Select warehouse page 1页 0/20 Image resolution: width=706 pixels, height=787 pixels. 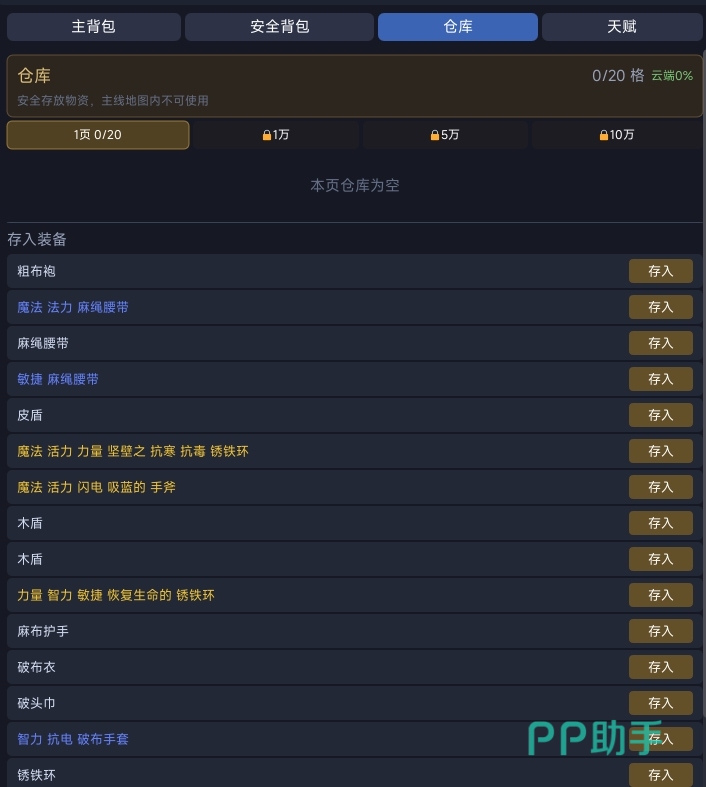(x=98, y=135)
